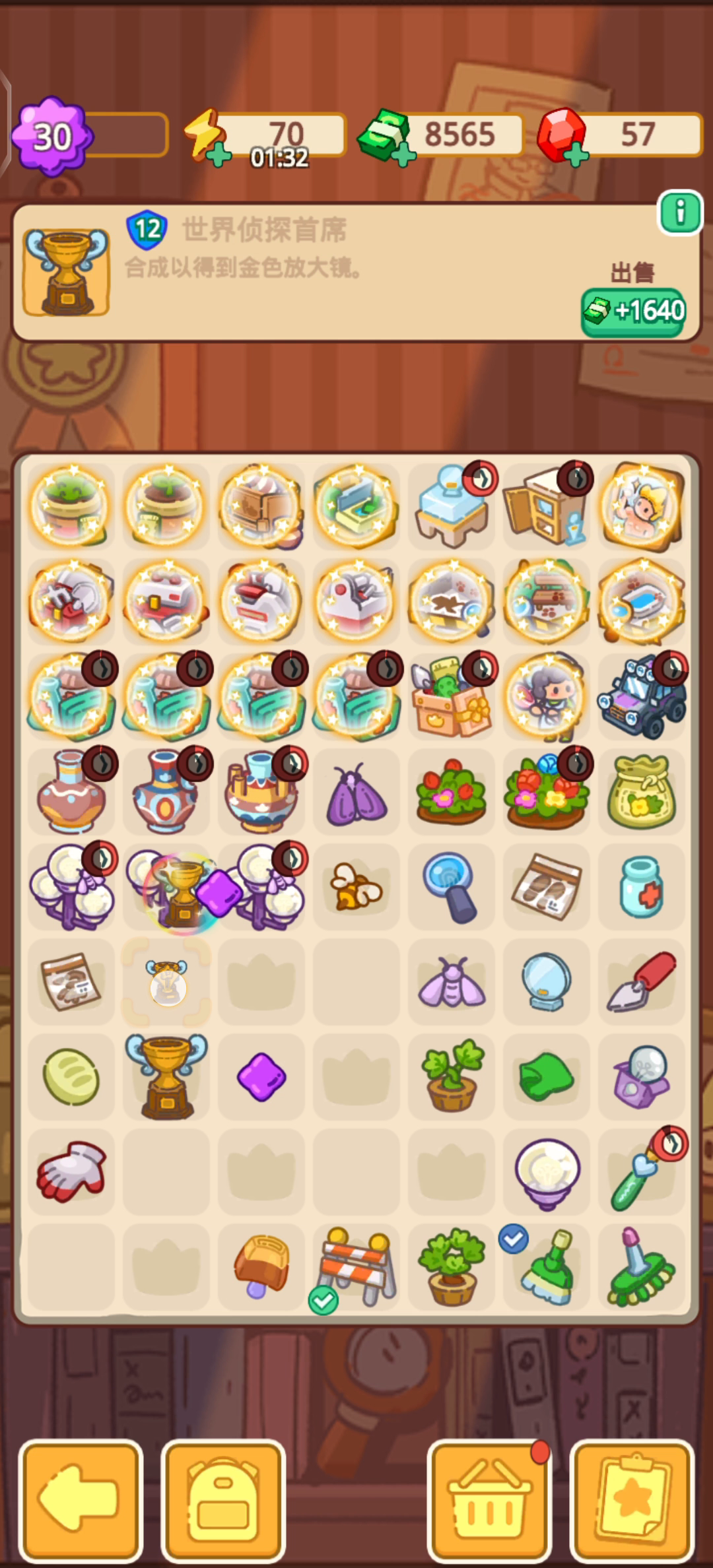Sell the trophy for +1640 cash
713x1568 pixels.
coord(633,311)
